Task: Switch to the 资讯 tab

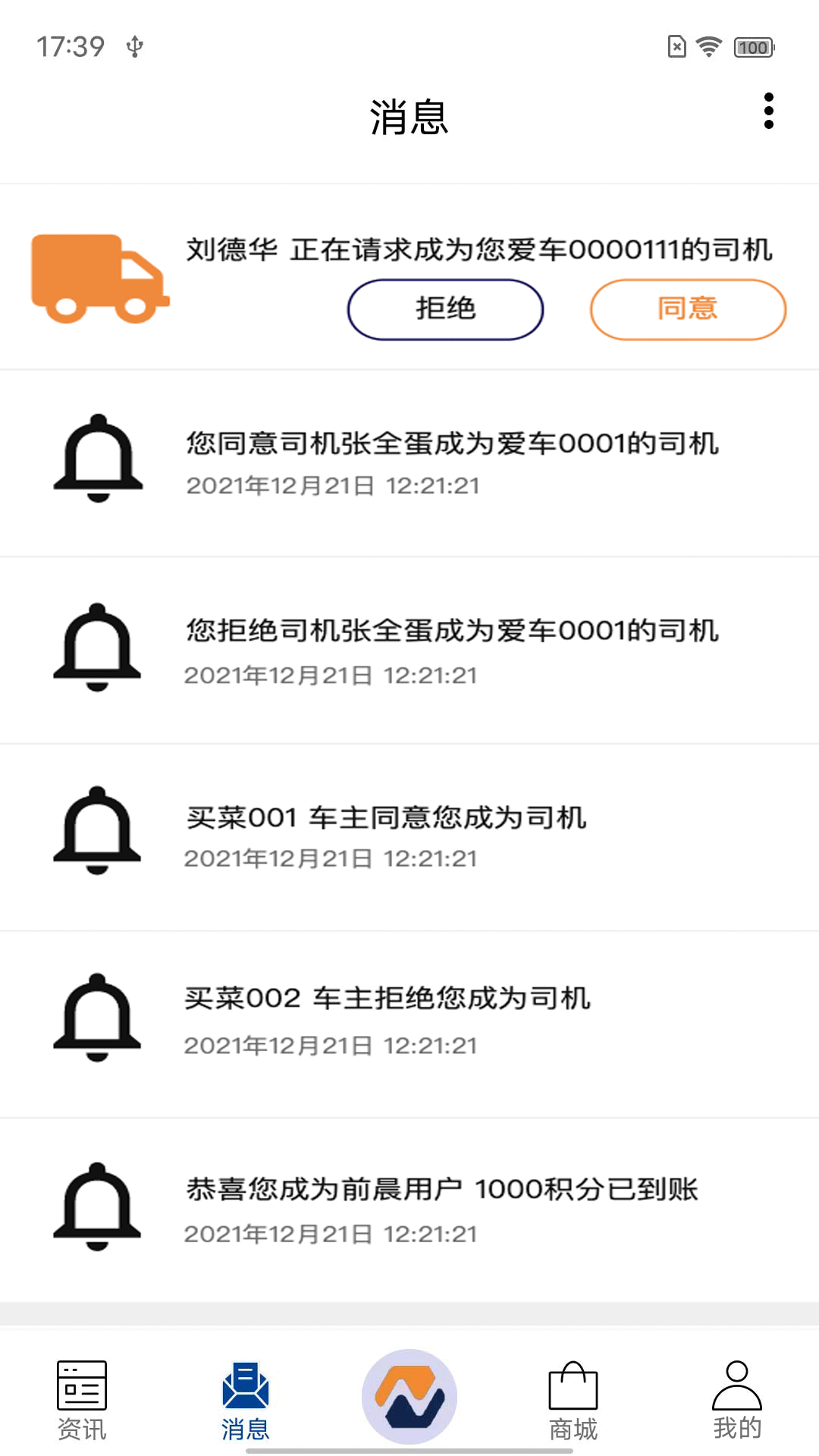Action: 82,1400
